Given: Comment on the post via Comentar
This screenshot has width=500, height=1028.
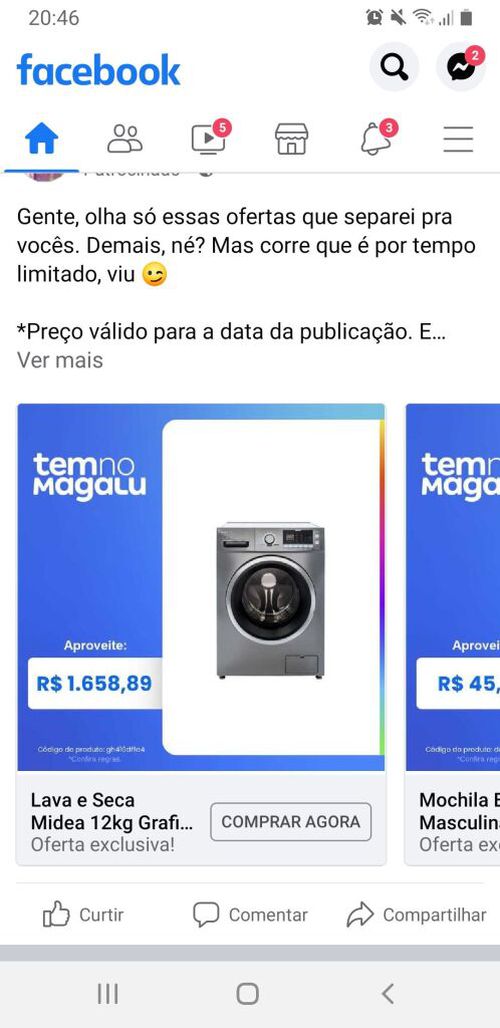Looking at the screenshot, I should (x=250, y=915).
